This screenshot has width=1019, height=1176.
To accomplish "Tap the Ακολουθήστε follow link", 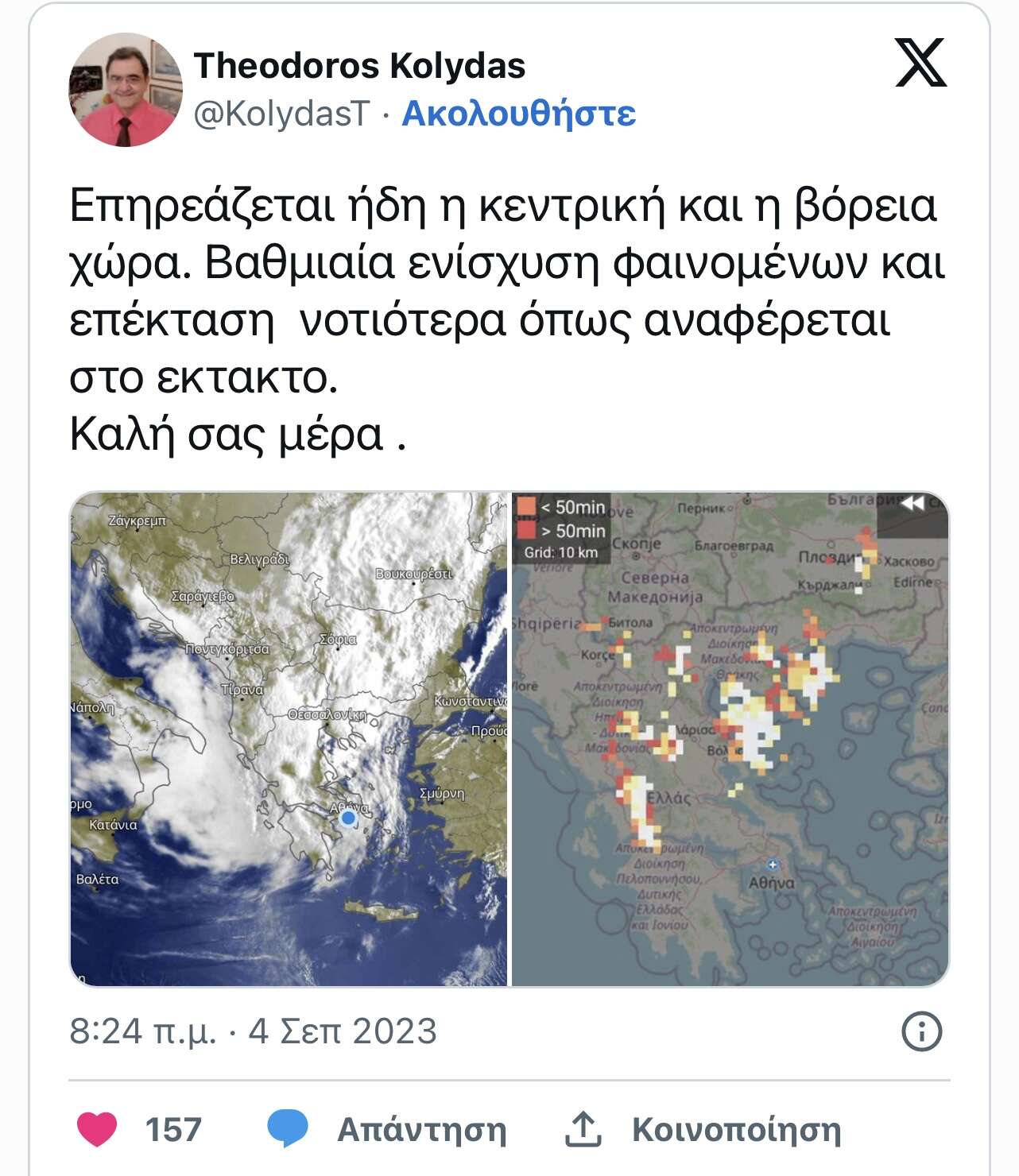I will pos(518,114).
